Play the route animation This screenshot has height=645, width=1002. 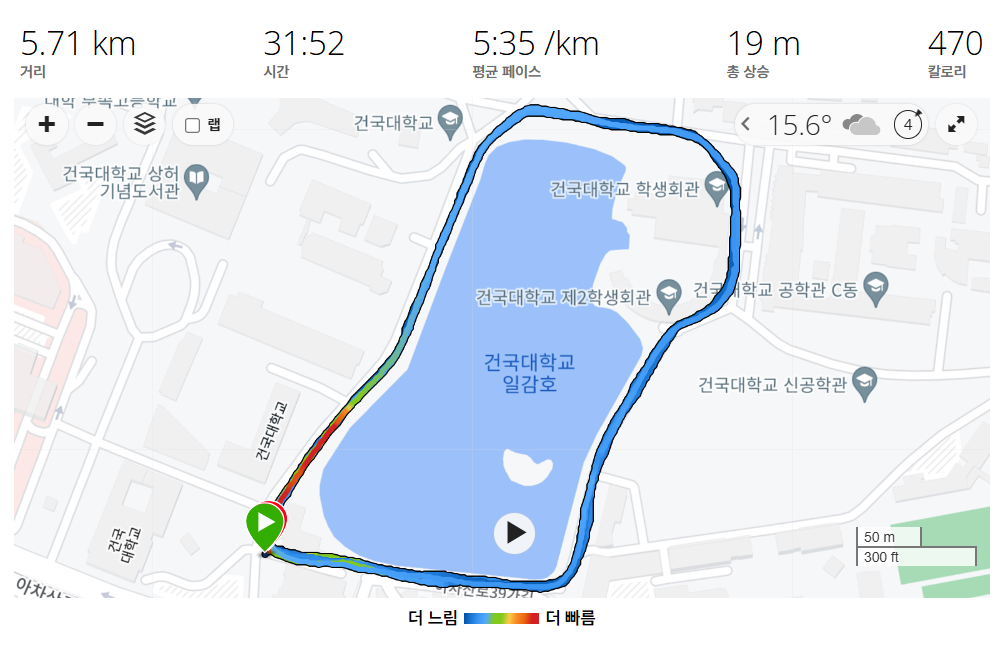515,533
